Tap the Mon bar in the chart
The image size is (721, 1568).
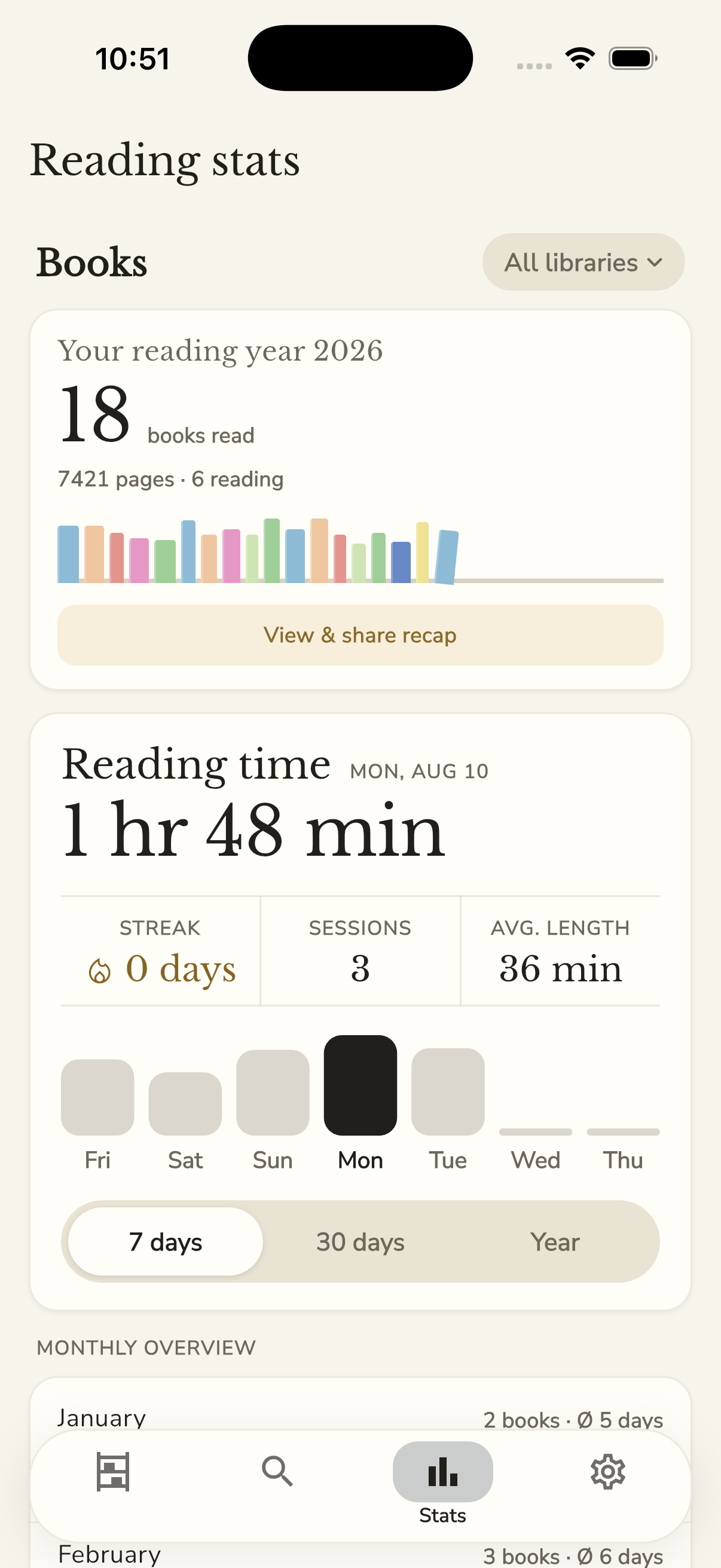click(360, 1085)
